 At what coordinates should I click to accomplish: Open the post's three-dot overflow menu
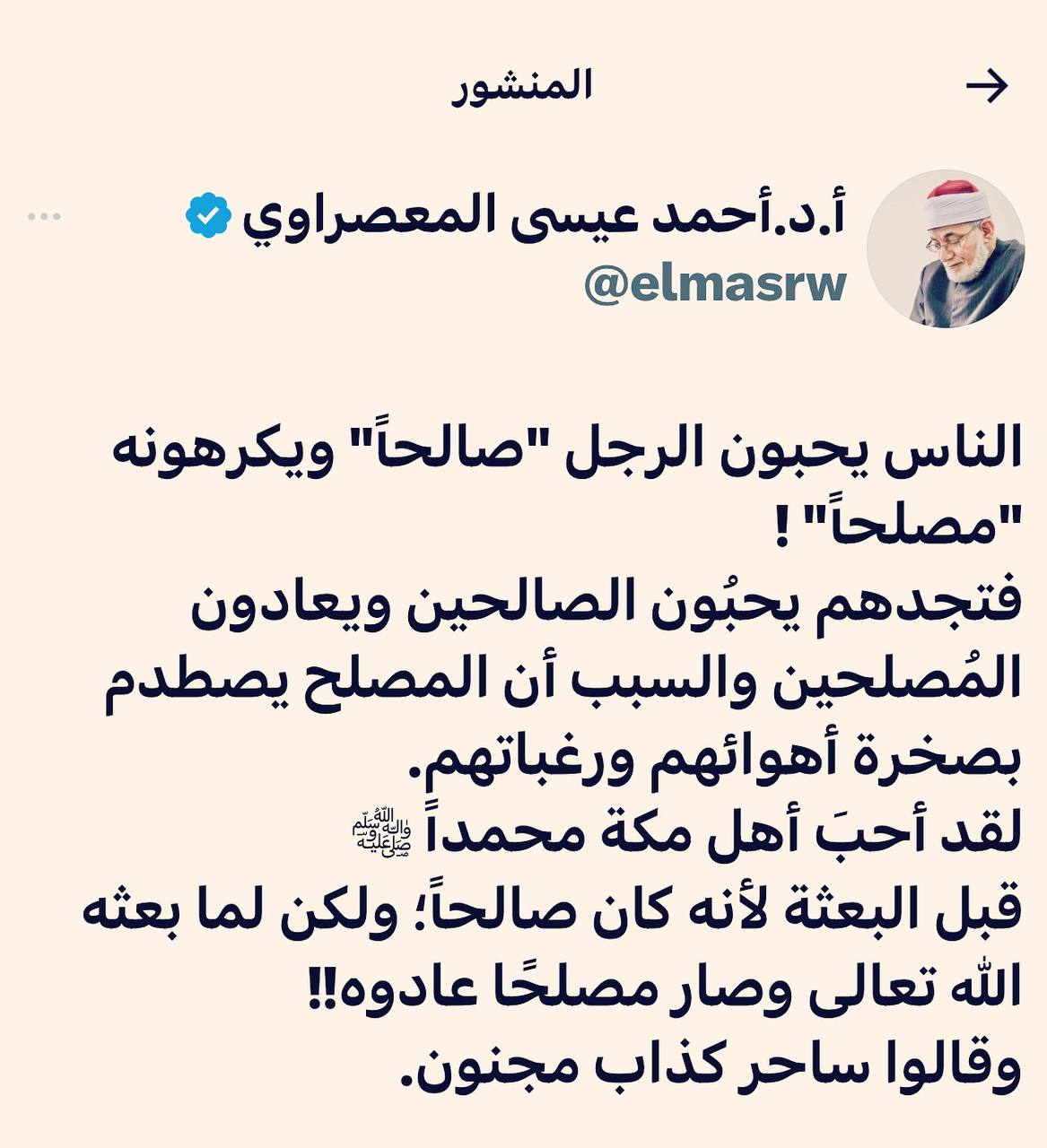(43, 217)
